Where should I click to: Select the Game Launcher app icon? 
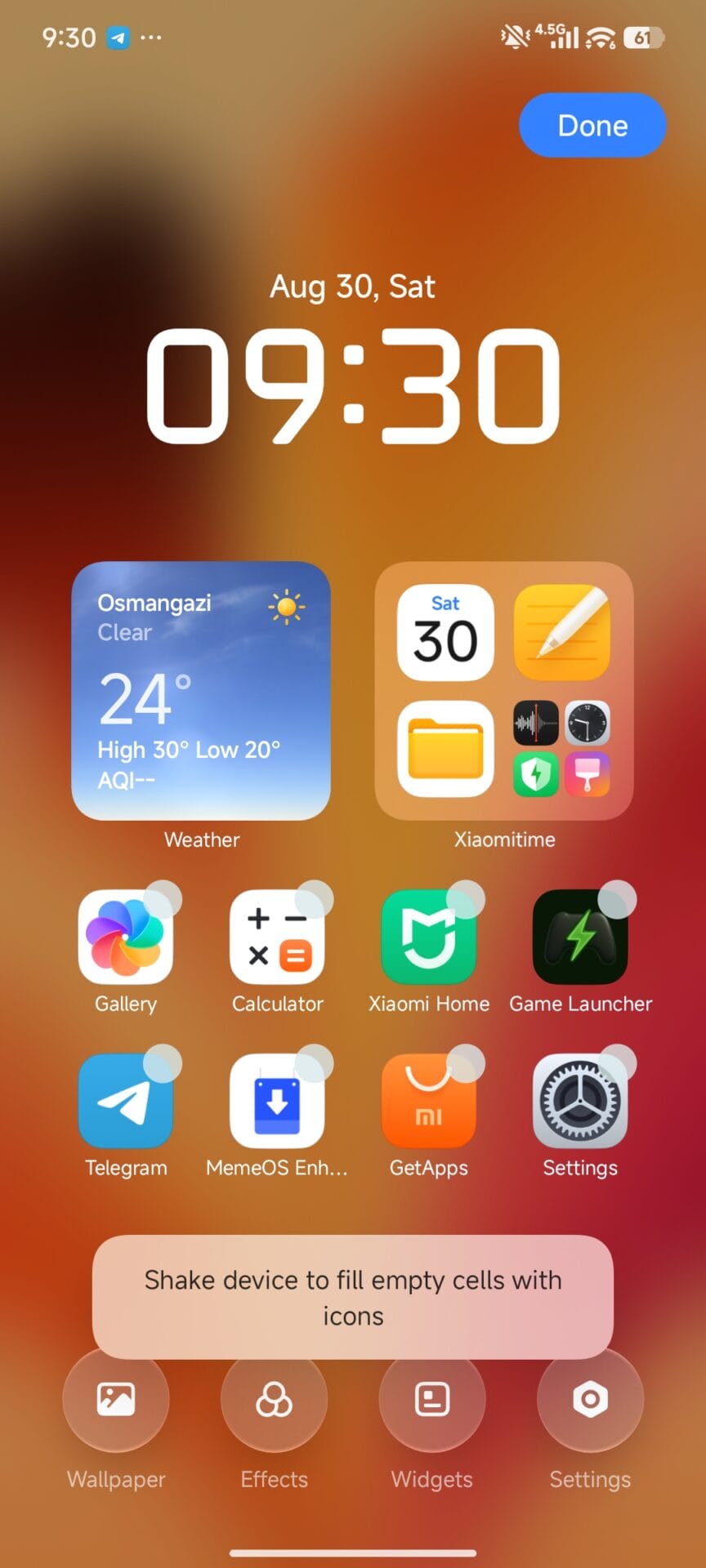[x=580, y=937]
